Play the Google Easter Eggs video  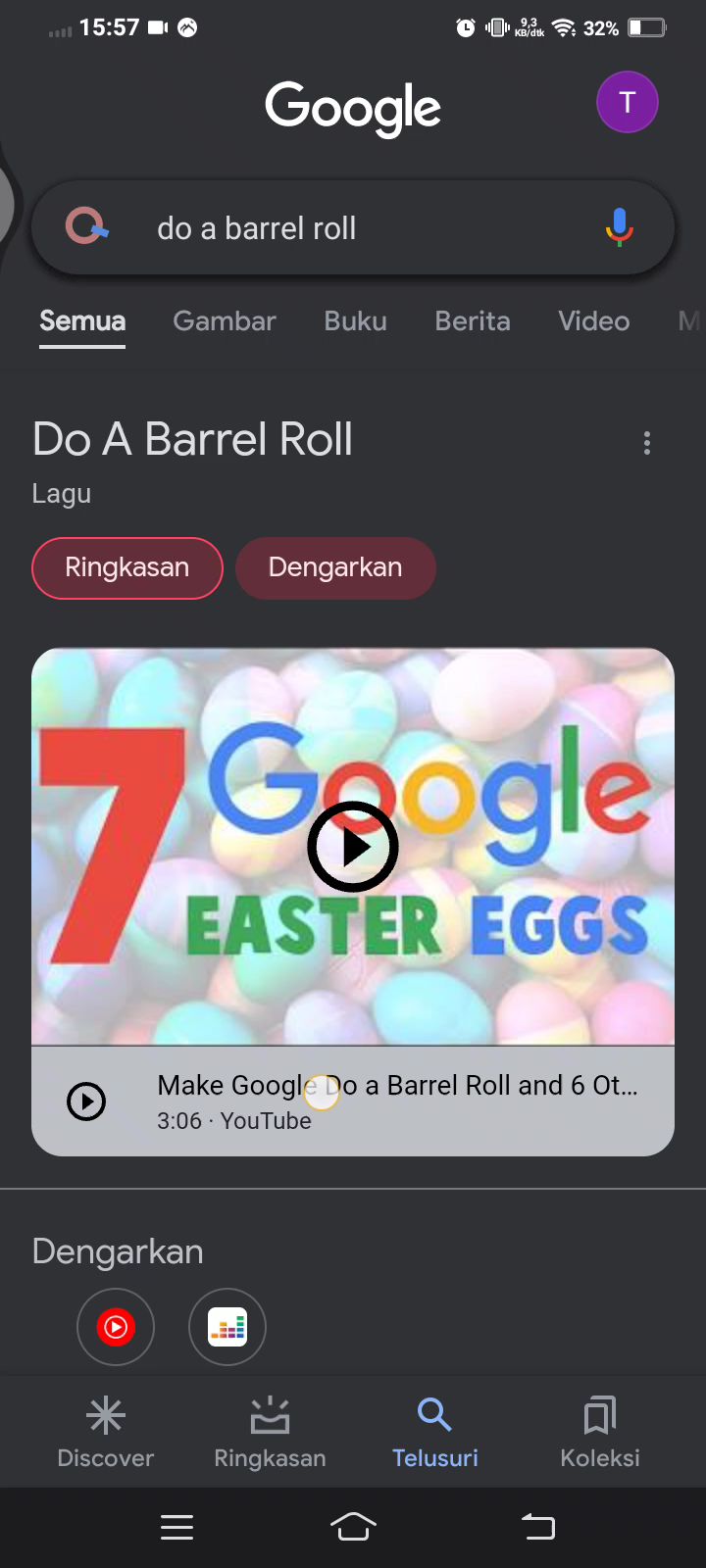(353, 847)
